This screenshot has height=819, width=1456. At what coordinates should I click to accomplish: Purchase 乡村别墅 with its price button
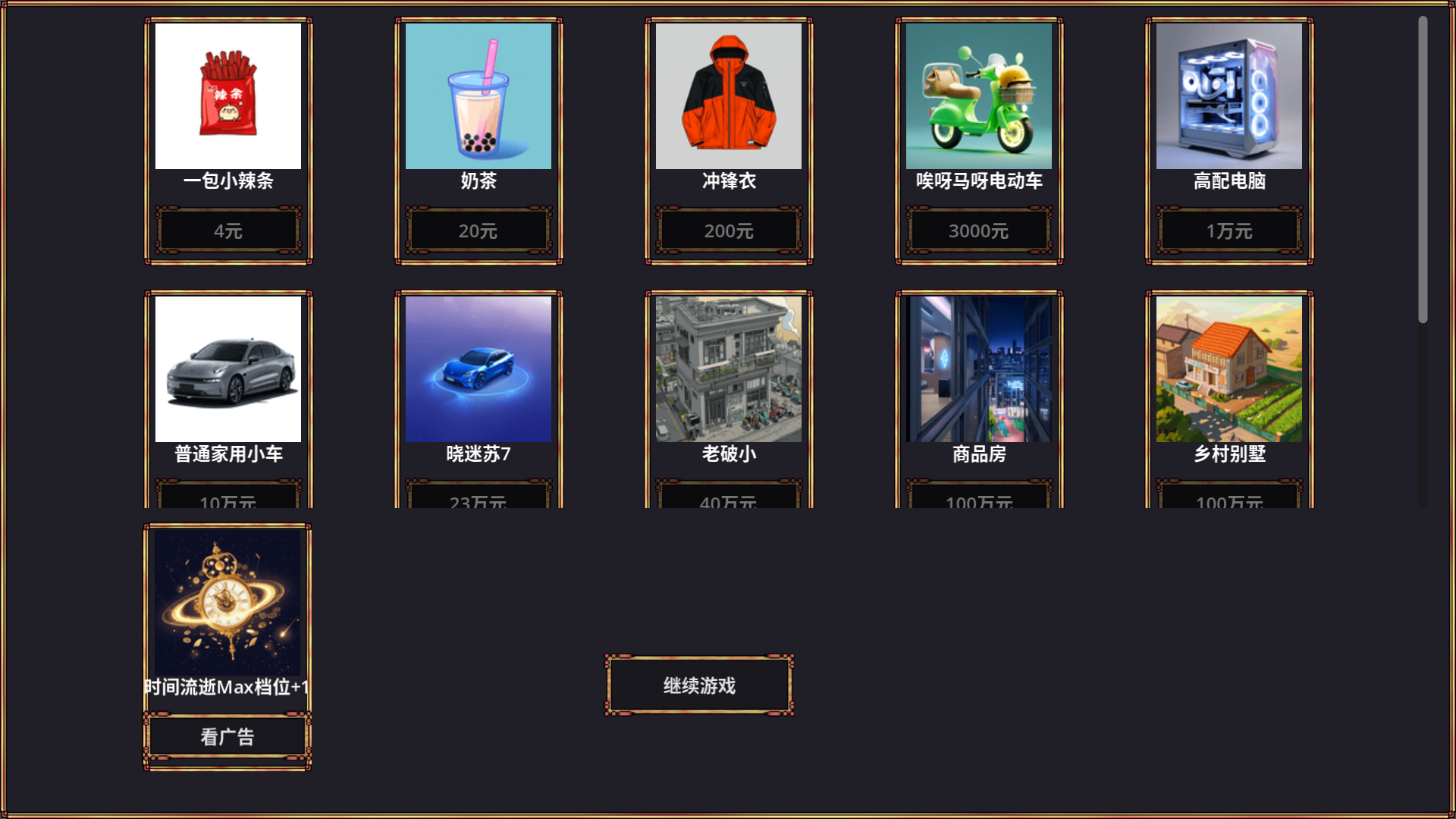tap(1228, 497)
